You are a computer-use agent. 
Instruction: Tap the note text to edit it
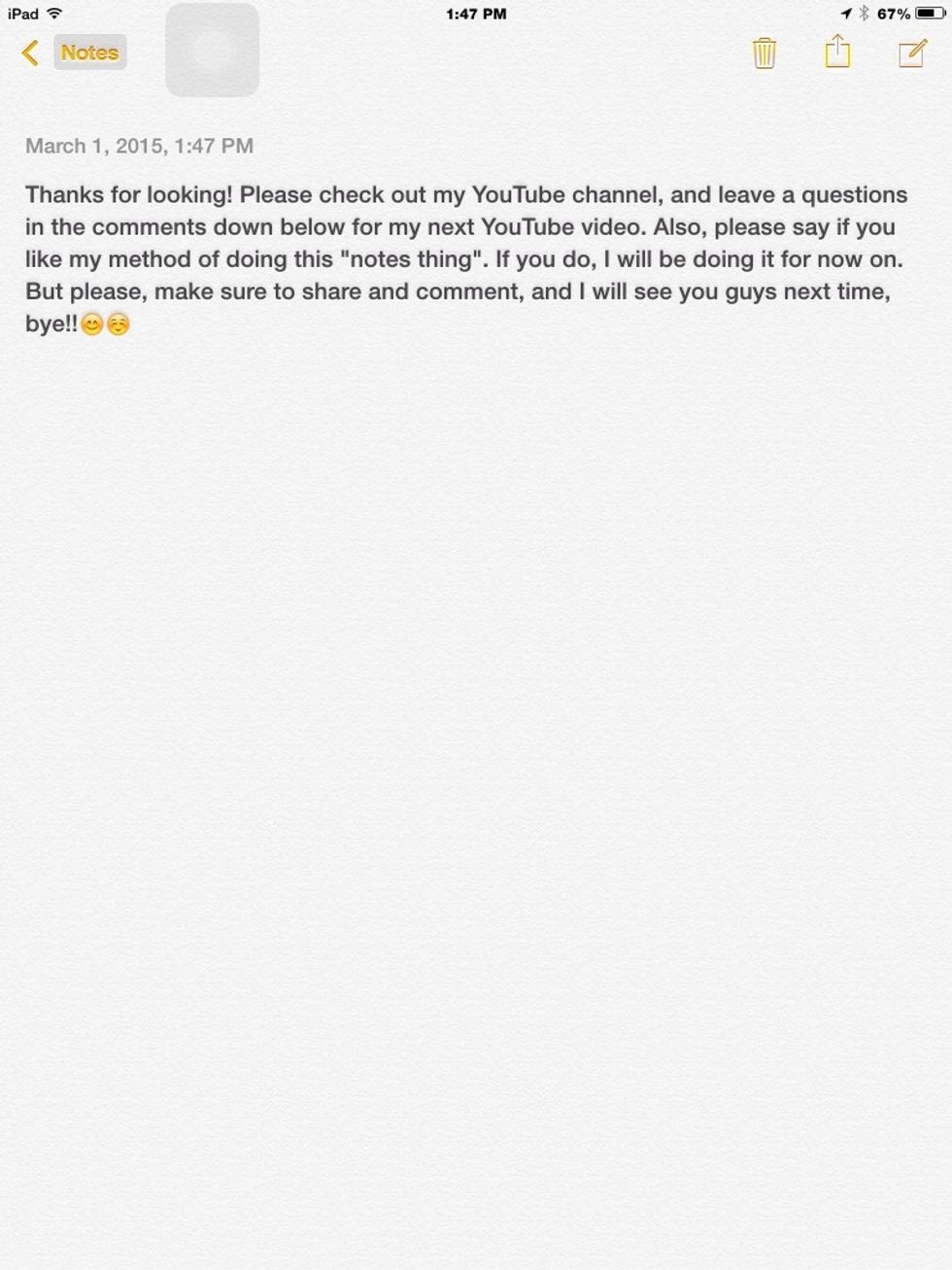pyautogui.click(x=464, y=258)
